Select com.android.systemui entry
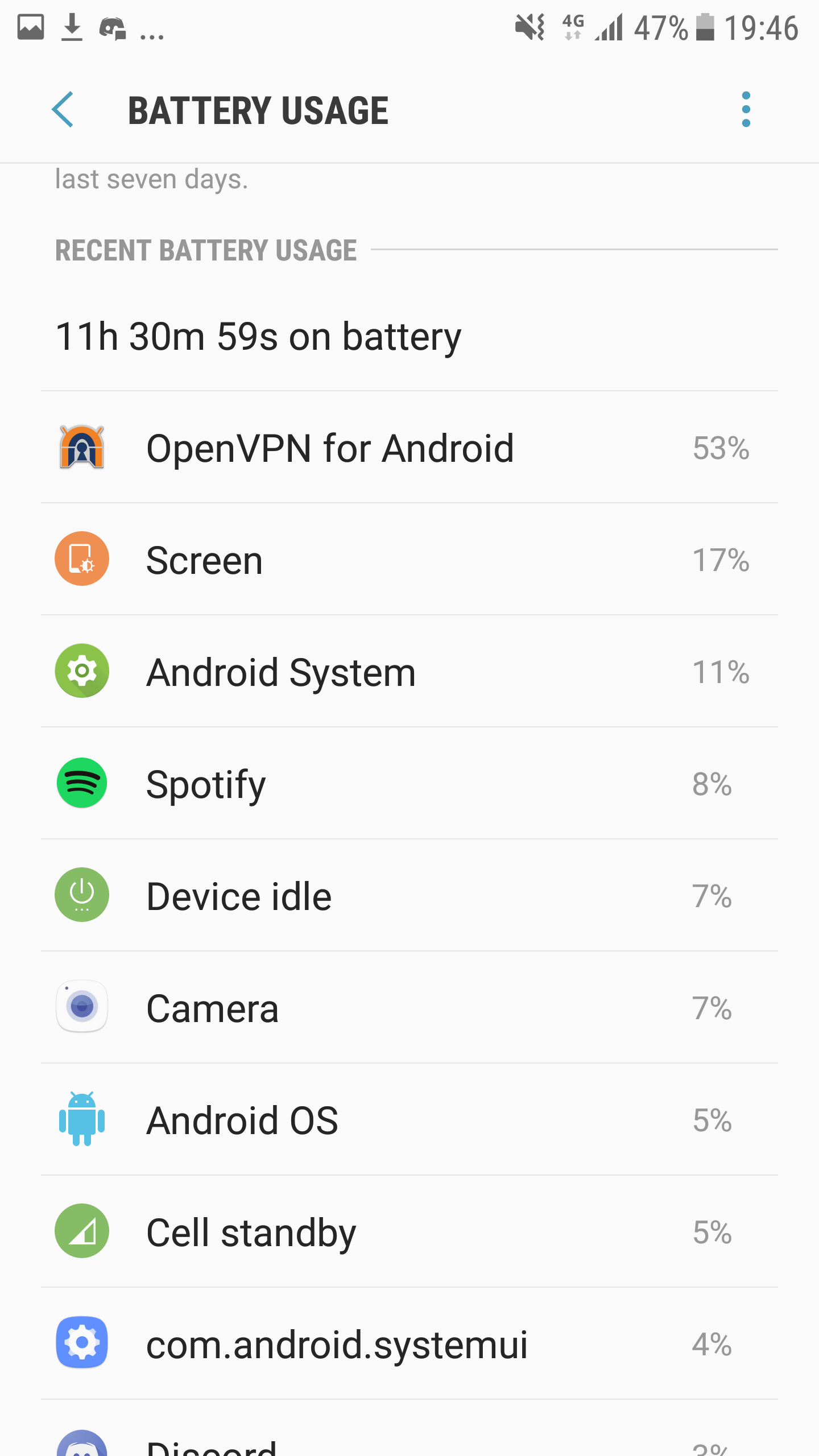 tap(409, 1344)
